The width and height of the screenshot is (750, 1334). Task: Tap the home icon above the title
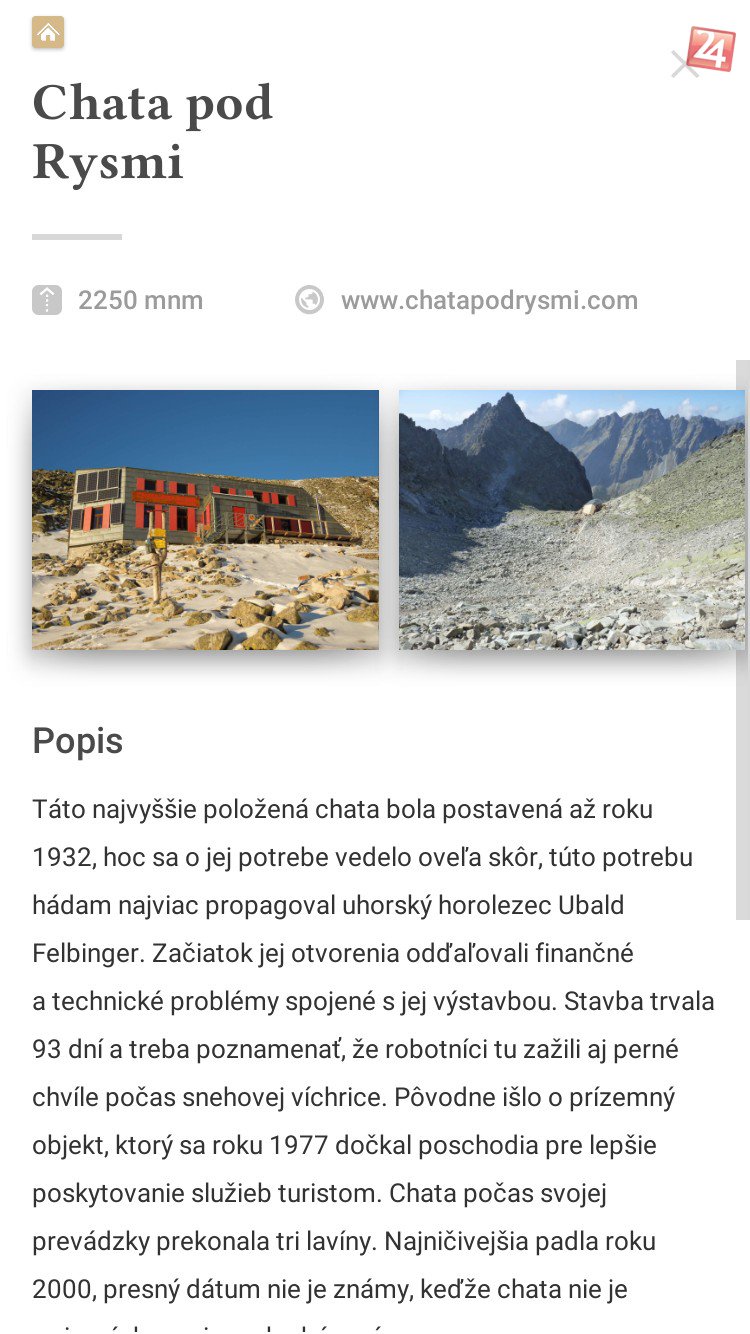coord(48,32)
